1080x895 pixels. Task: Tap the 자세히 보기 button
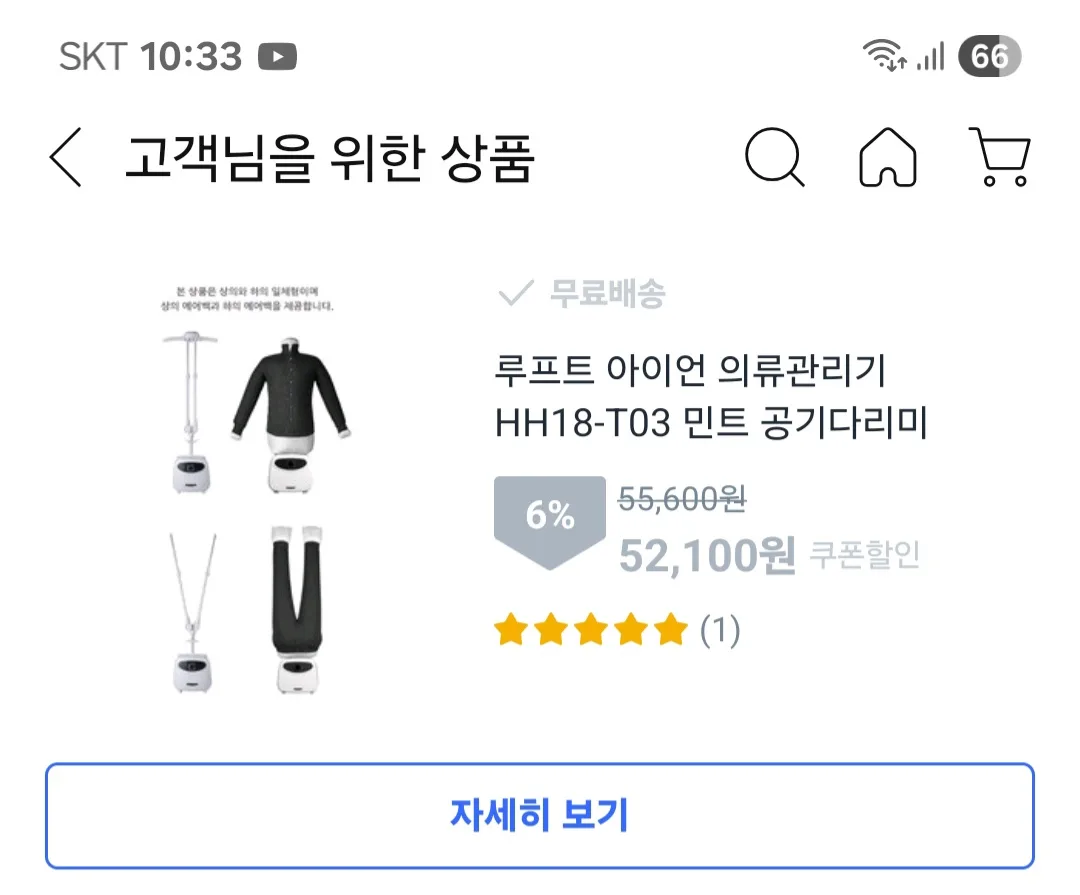pos(539,816)
